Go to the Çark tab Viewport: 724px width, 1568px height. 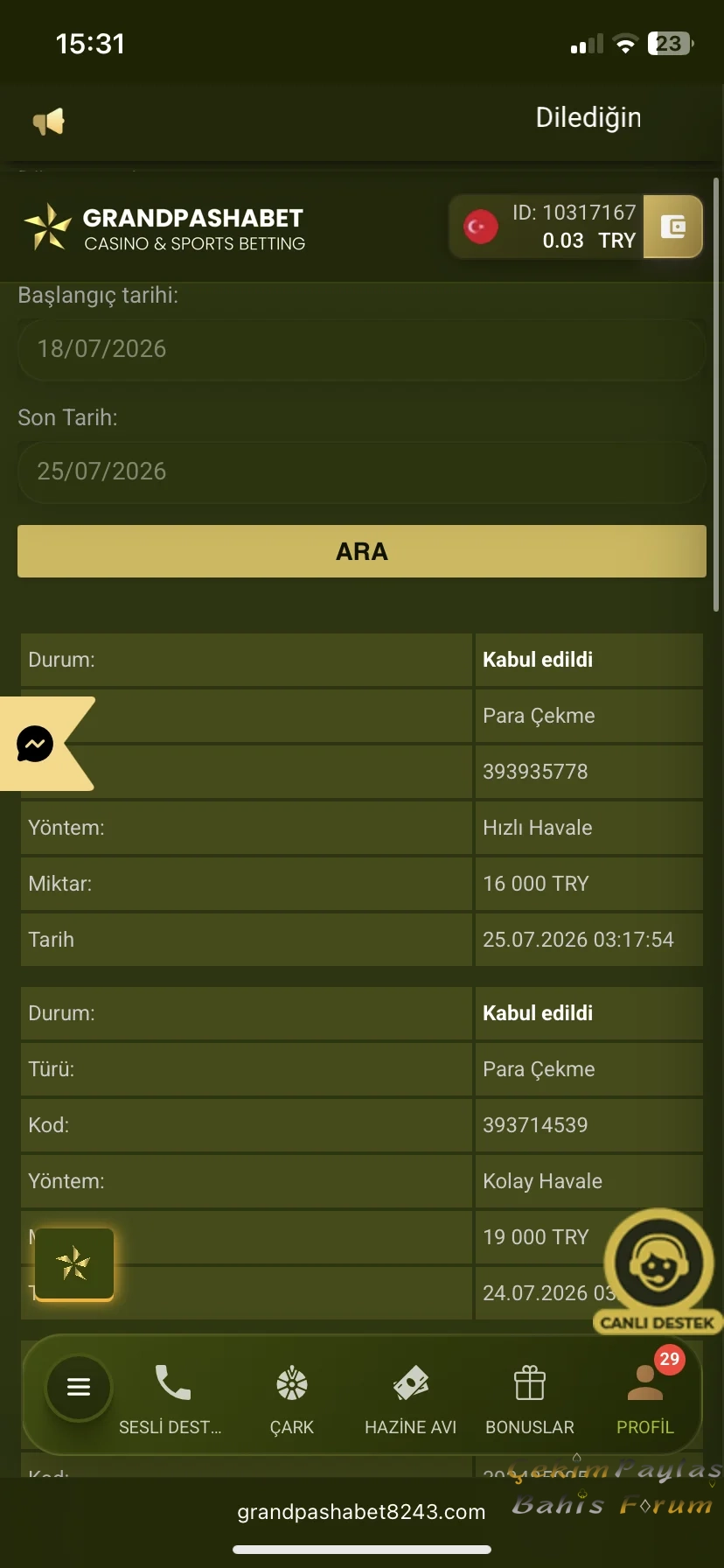tap(292, 1400)
